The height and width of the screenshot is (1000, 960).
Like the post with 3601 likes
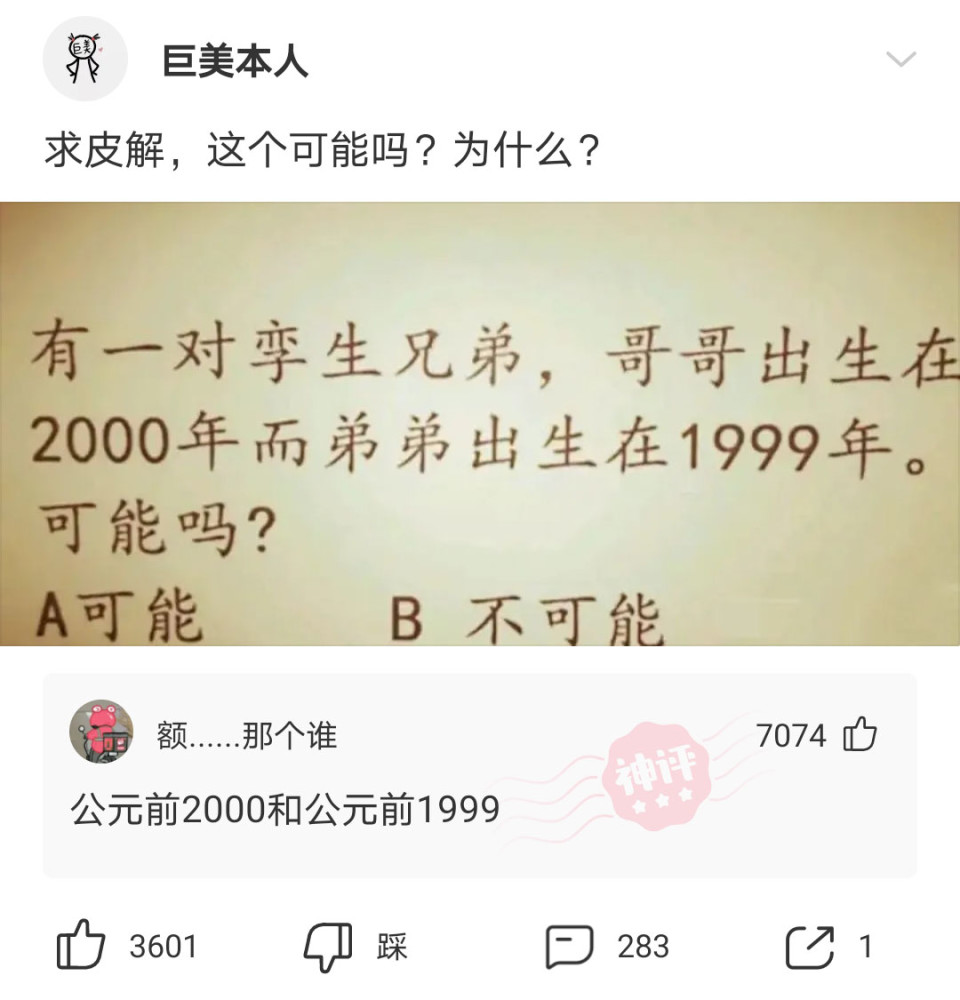(82, 945)
